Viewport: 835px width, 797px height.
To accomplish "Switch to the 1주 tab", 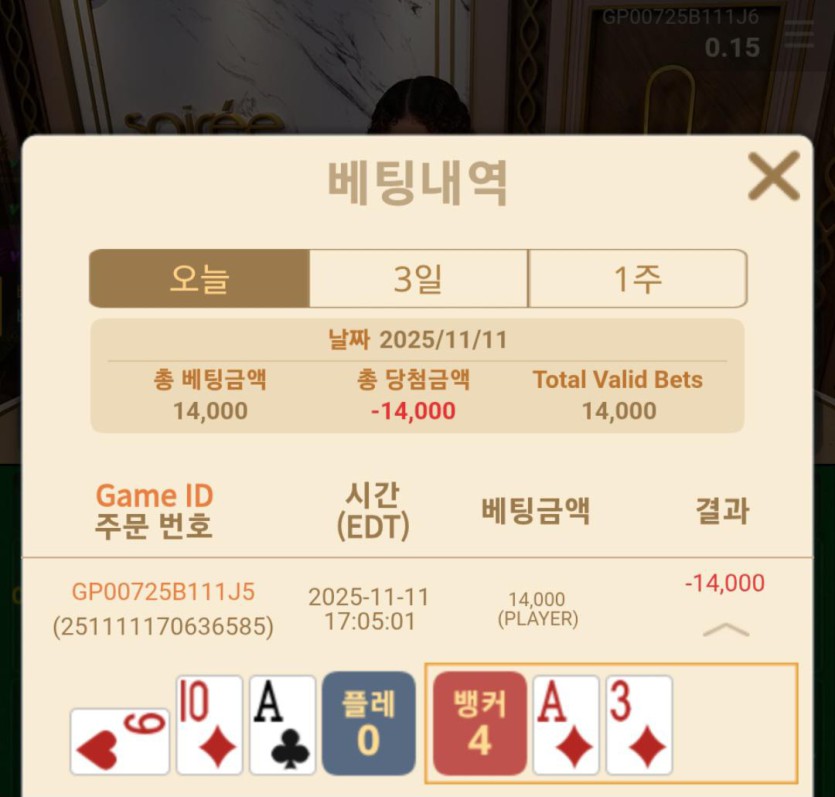I will (637, 279).
